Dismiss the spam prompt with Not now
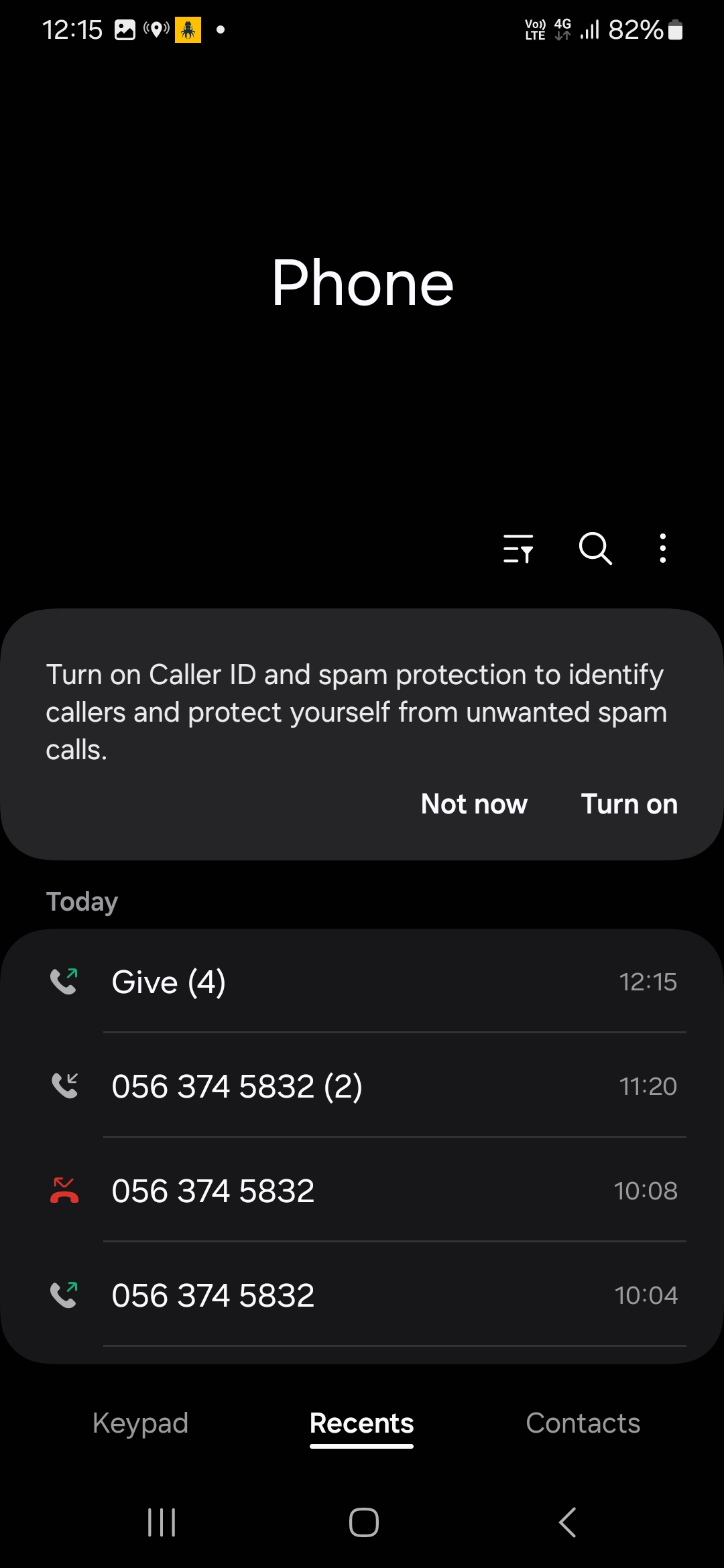The image size is (724, 1568). [x=474, y=803]
